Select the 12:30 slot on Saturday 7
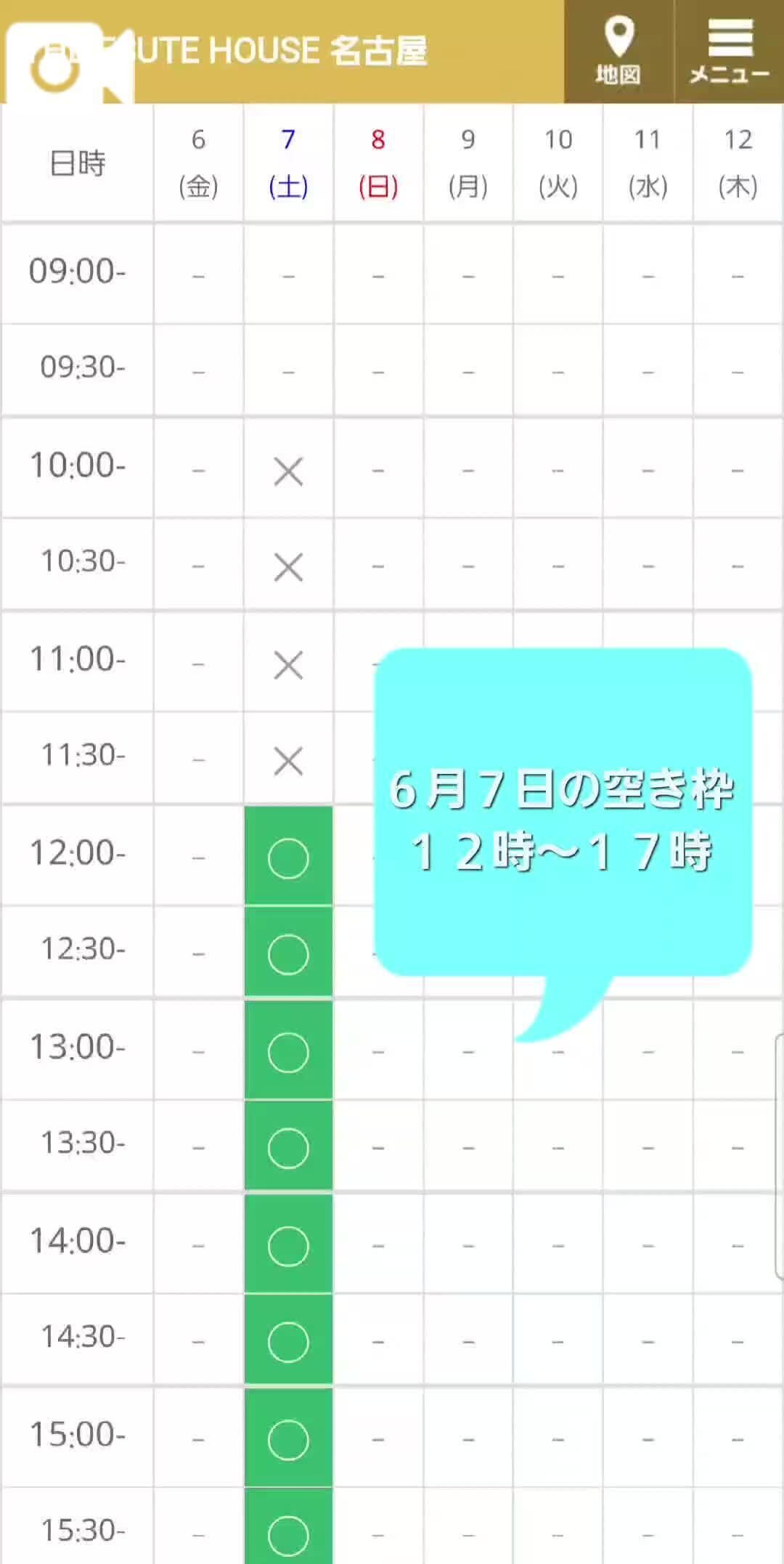The height and width of the screenshot is (1564, 784). (288, 952)
